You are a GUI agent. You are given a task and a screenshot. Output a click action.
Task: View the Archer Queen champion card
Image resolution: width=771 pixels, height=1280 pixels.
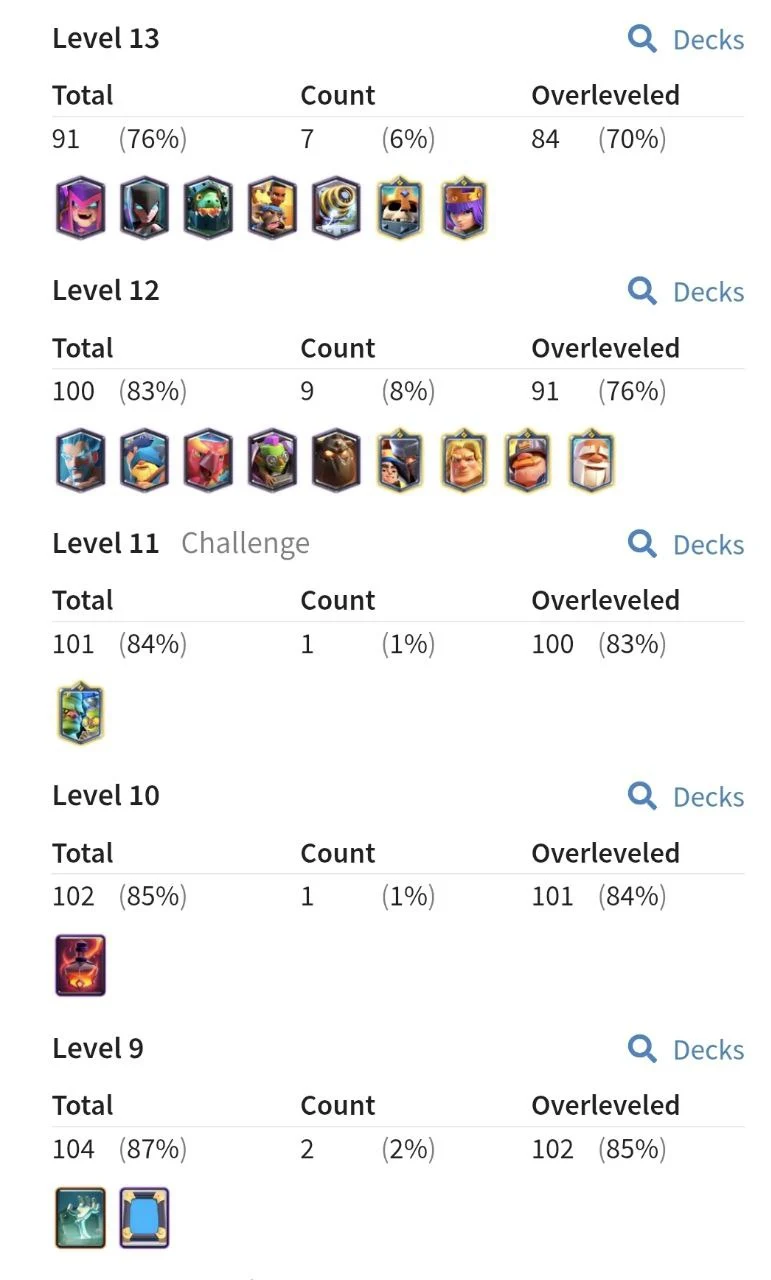pos(464,208)
